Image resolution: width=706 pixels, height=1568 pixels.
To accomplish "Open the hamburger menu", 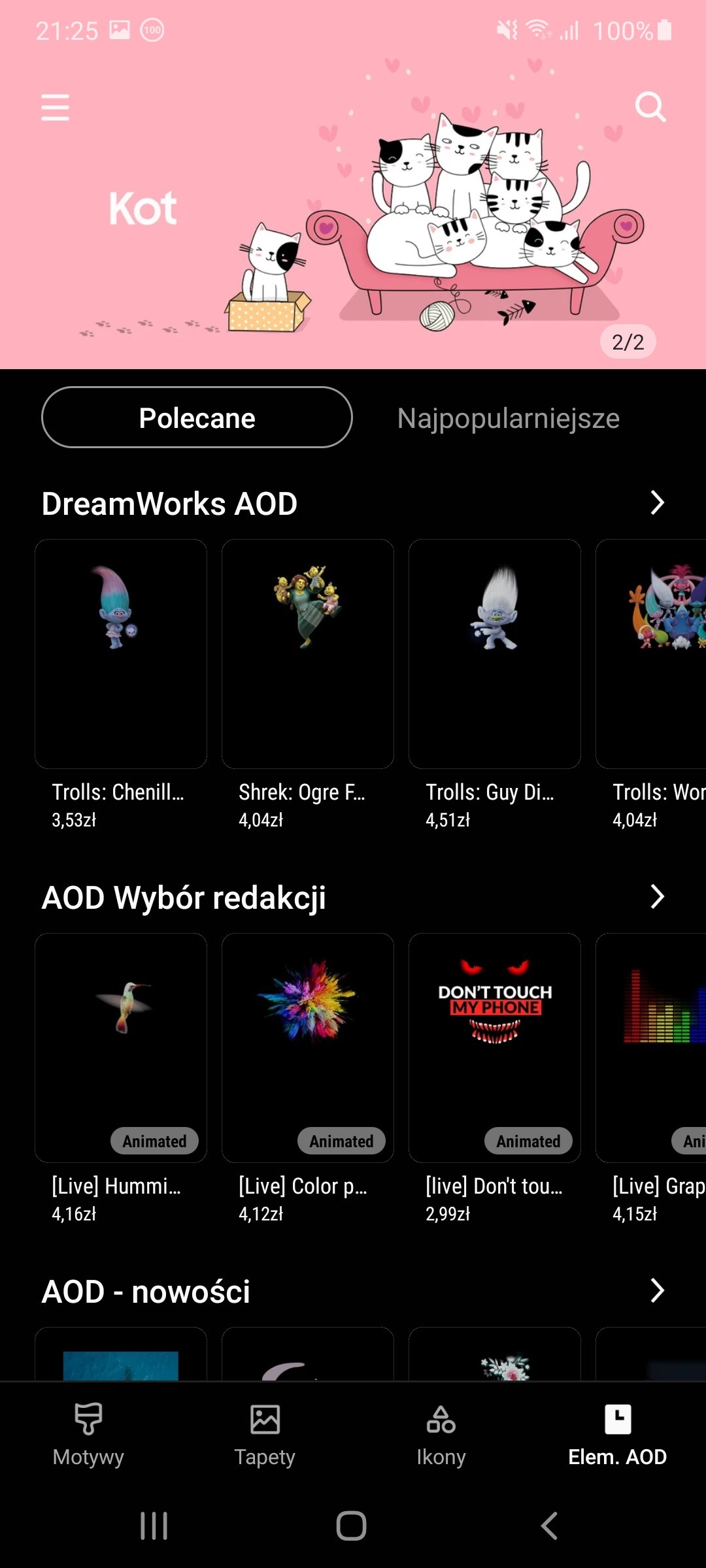I will coord(55,106).
